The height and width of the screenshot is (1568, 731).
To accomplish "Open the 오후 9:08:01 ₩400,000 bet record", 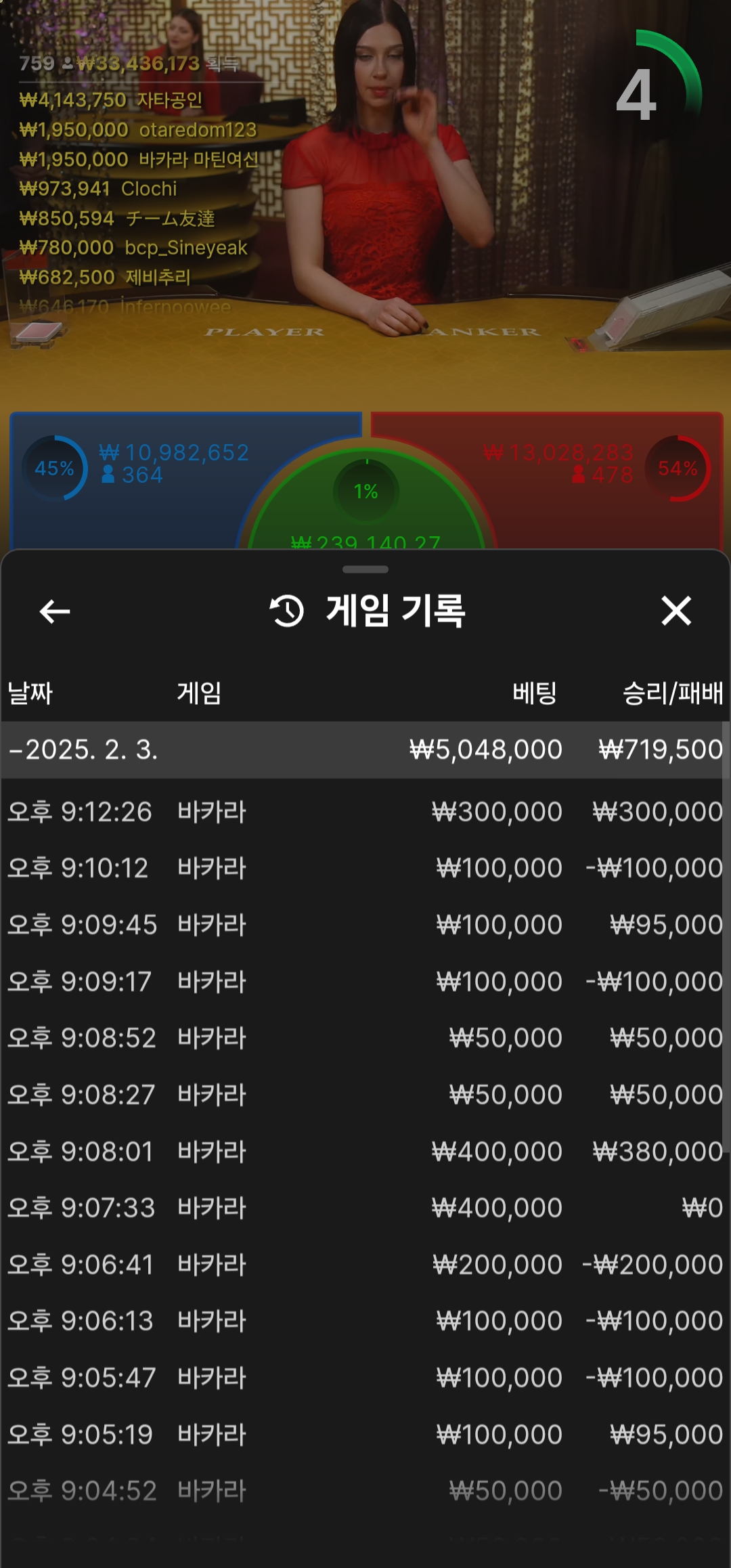I will (365, 1152).
